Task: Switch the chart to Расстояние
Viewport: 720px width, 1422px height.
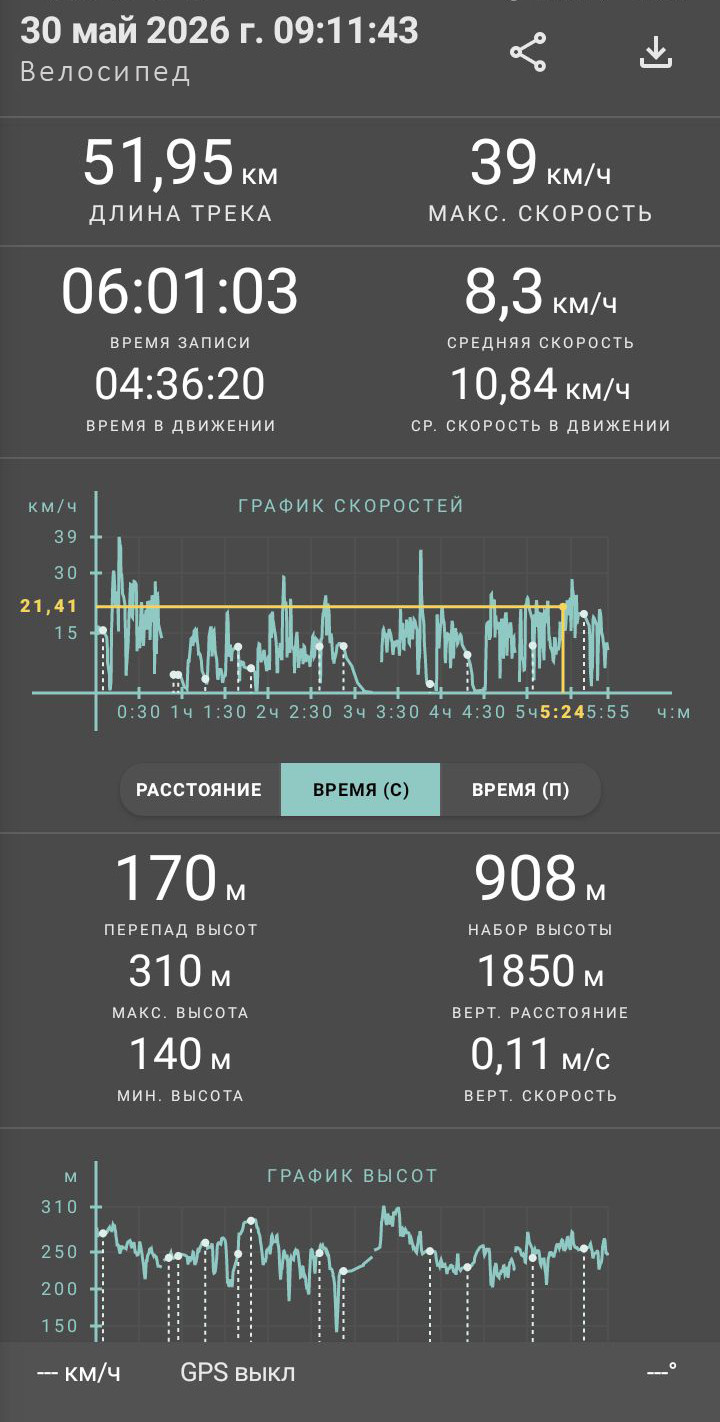Action: [199, 790]
